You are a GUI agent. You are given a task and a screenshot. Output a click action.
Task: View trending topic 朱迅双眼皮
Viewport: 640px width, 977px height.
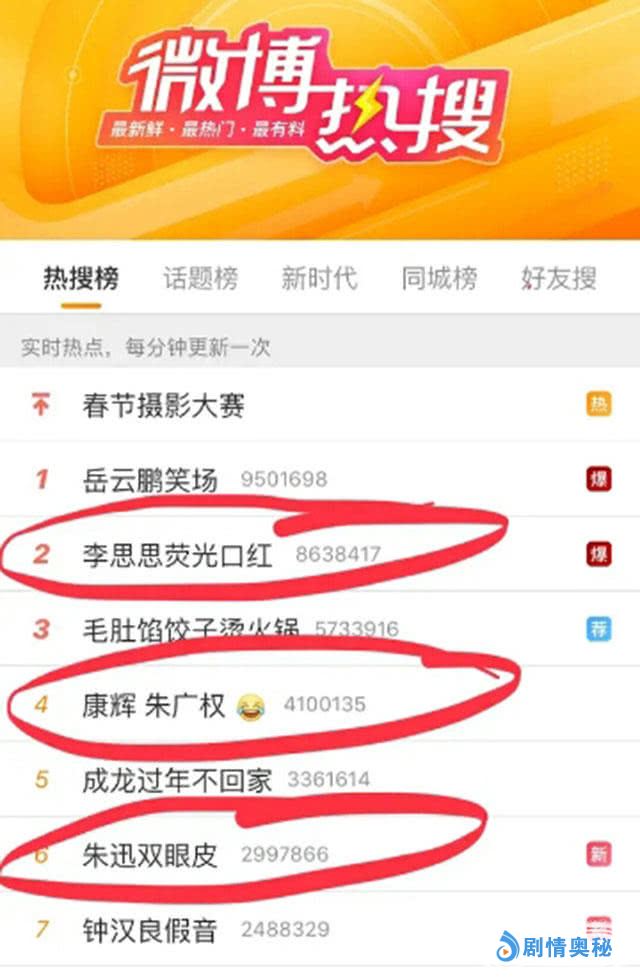coord(150,855)
